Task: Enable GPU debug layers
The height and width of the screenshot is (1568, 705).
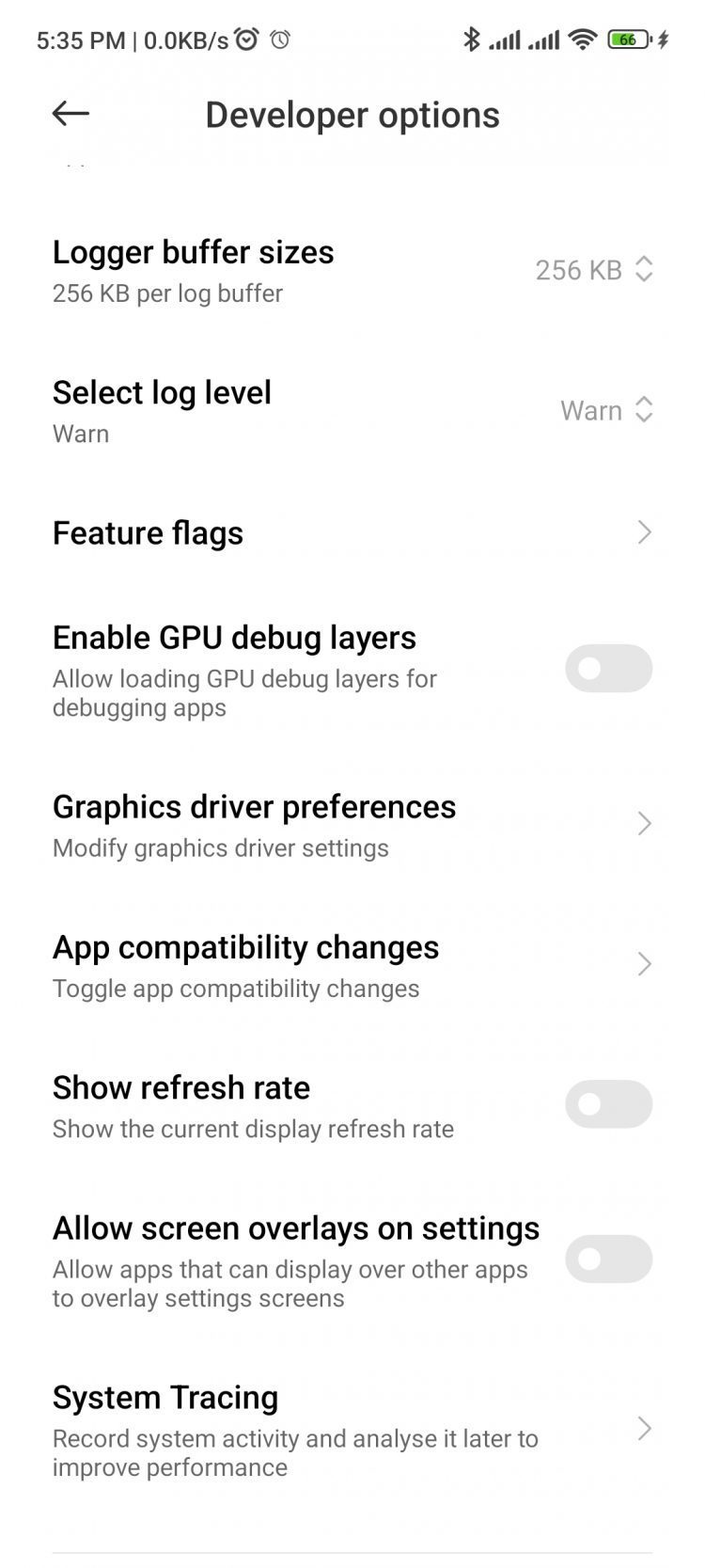Action: tap(608, 668)
